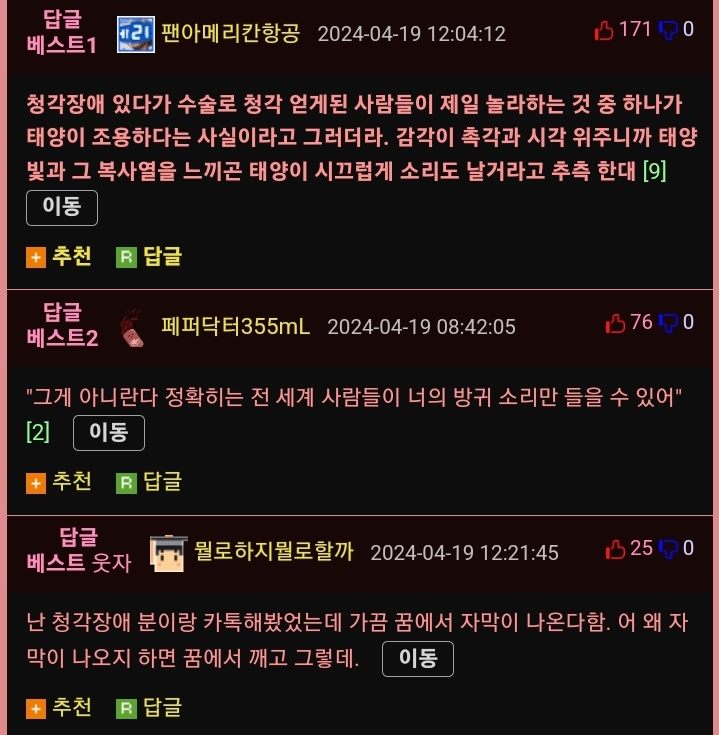This screenshot has height=735, width=719.
Task: Tap 이동 button under 팬아메리칸항공's comment
Action: tap(62, 208)
